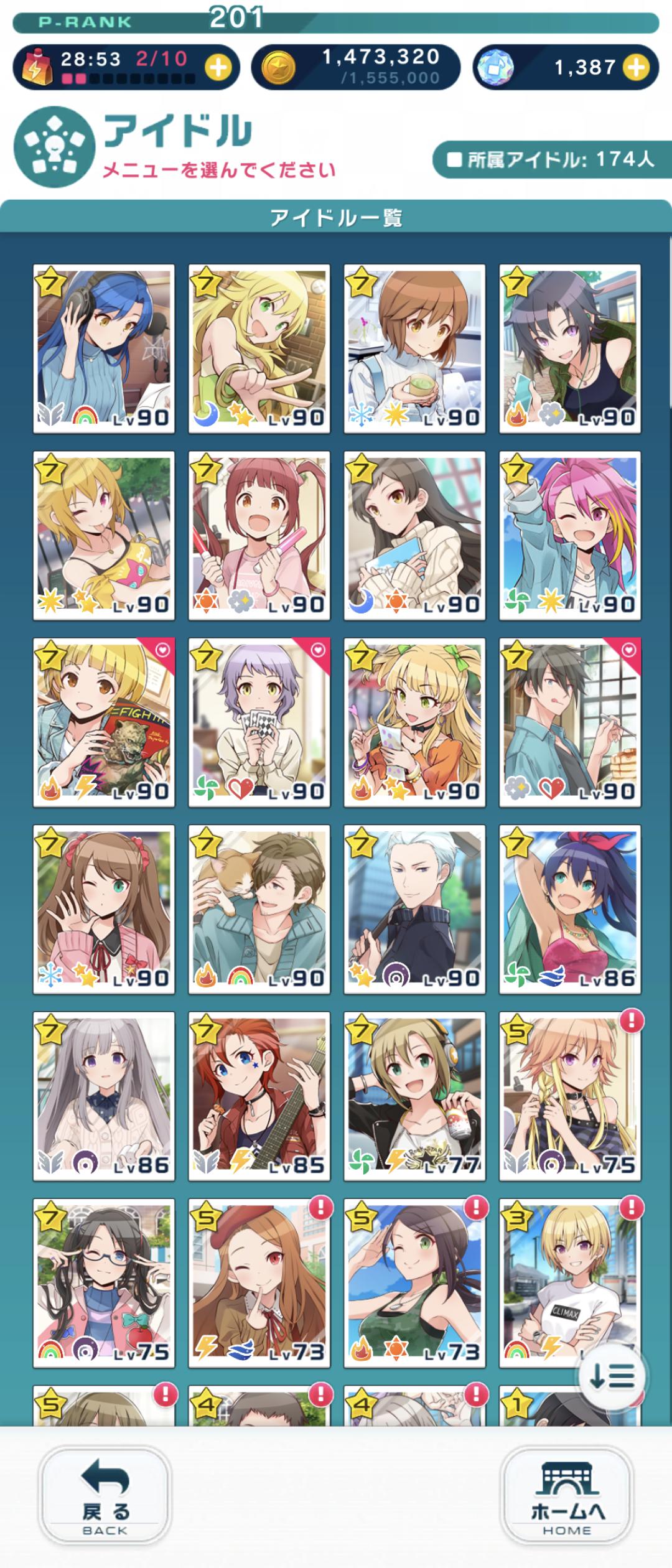Screen dimensions: 672x1568
Task: Select the blonde idol with green eyes pointing forward
Action: pos(259,348)
